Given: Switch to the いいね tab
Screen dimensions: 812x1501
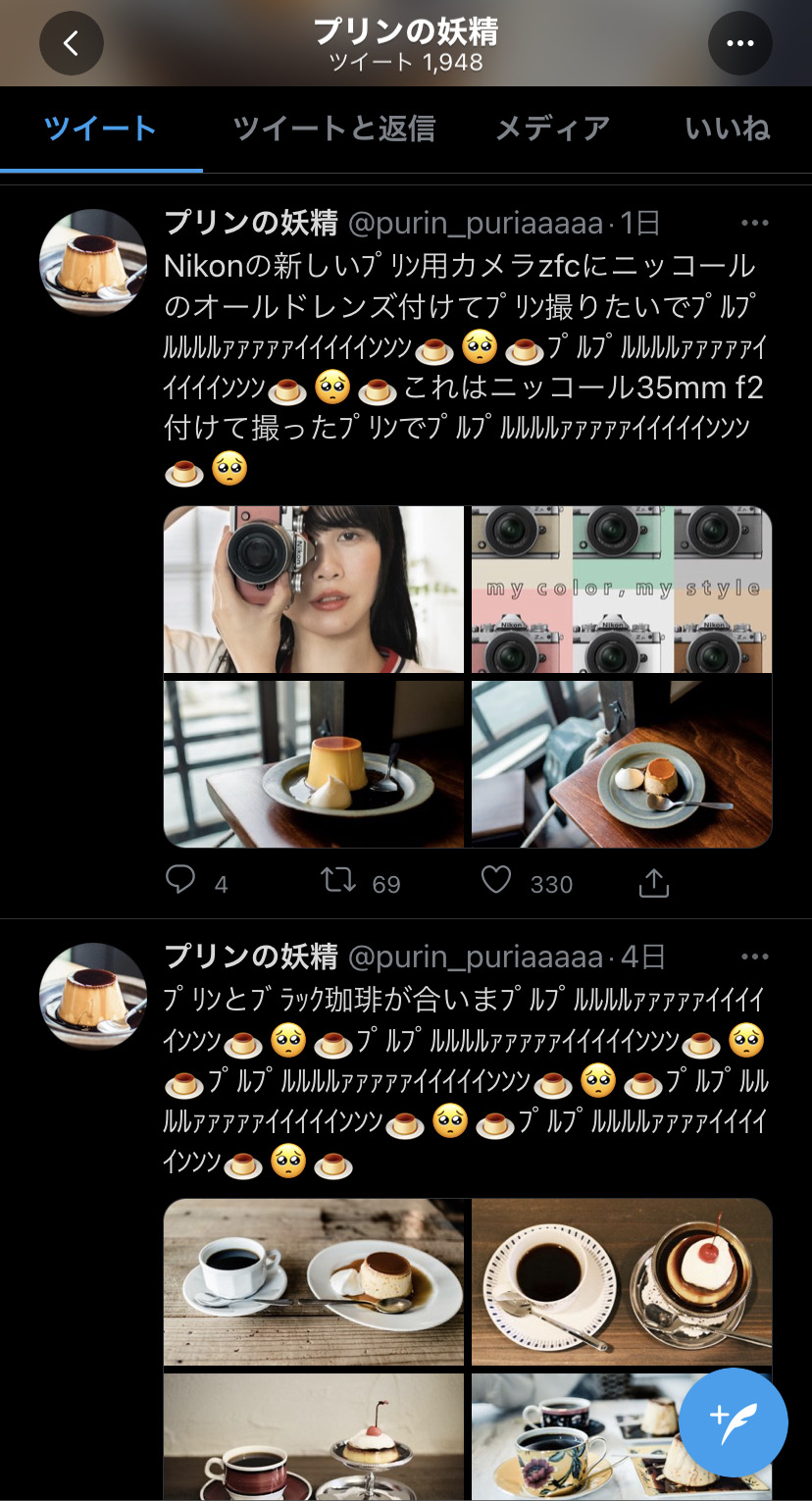Looking at the screenshot, I should pyautogui.click(x=728, y=129).
